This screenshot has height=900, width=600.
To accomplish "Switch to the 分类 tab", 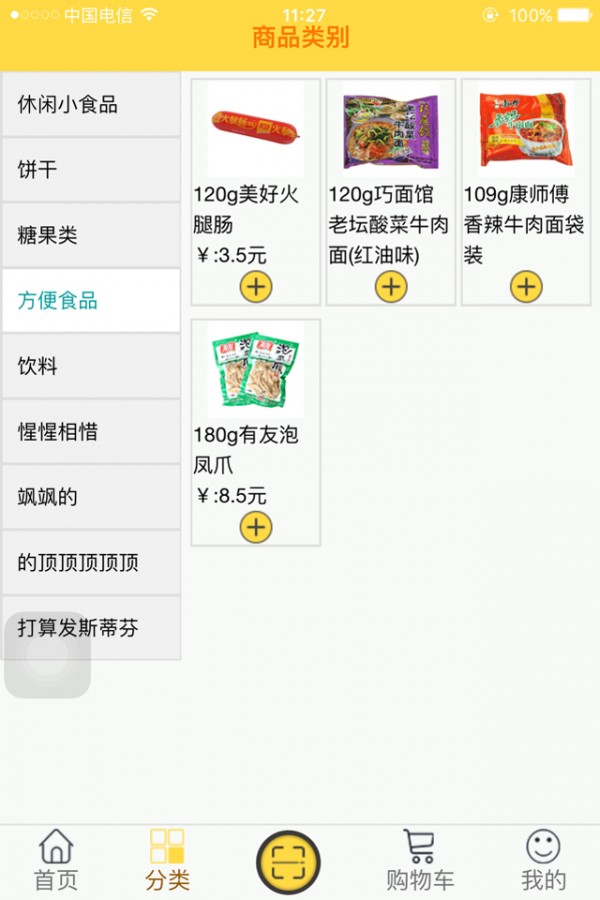I will pos(167,859).
